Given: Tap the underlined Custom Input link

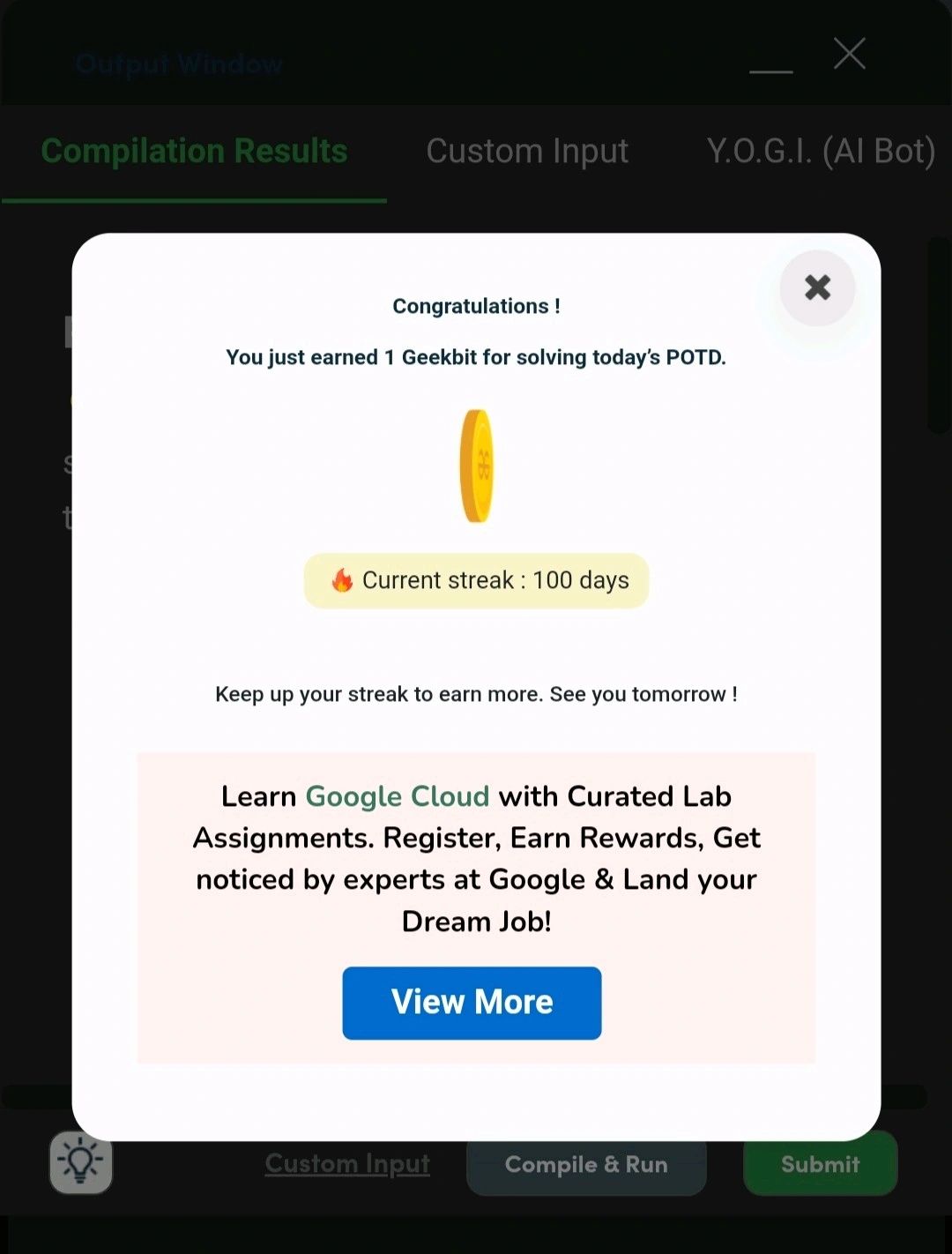Looking at the screenshot, I should (x=347, y=1164).
